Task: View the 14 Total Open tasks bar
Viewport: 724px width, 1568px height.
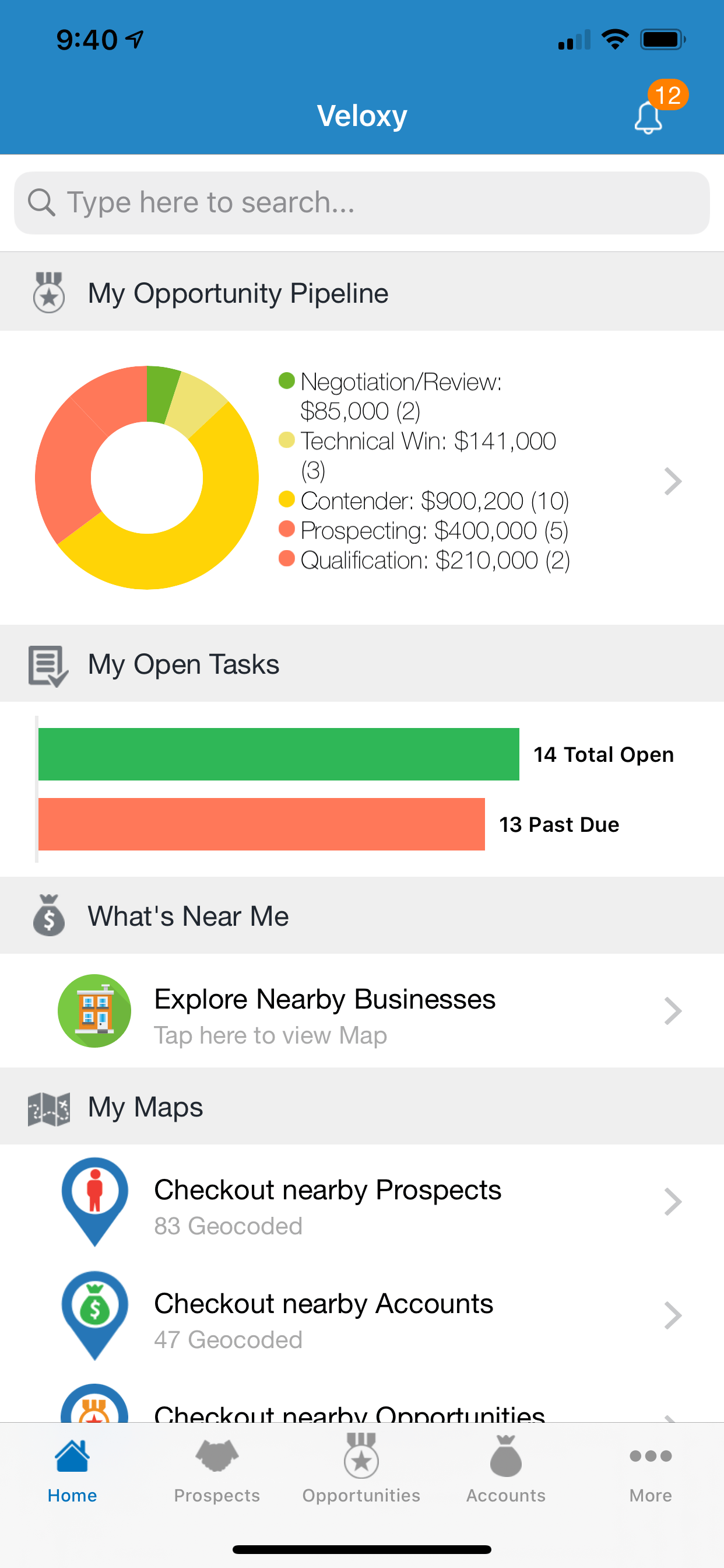Action: 279,754
